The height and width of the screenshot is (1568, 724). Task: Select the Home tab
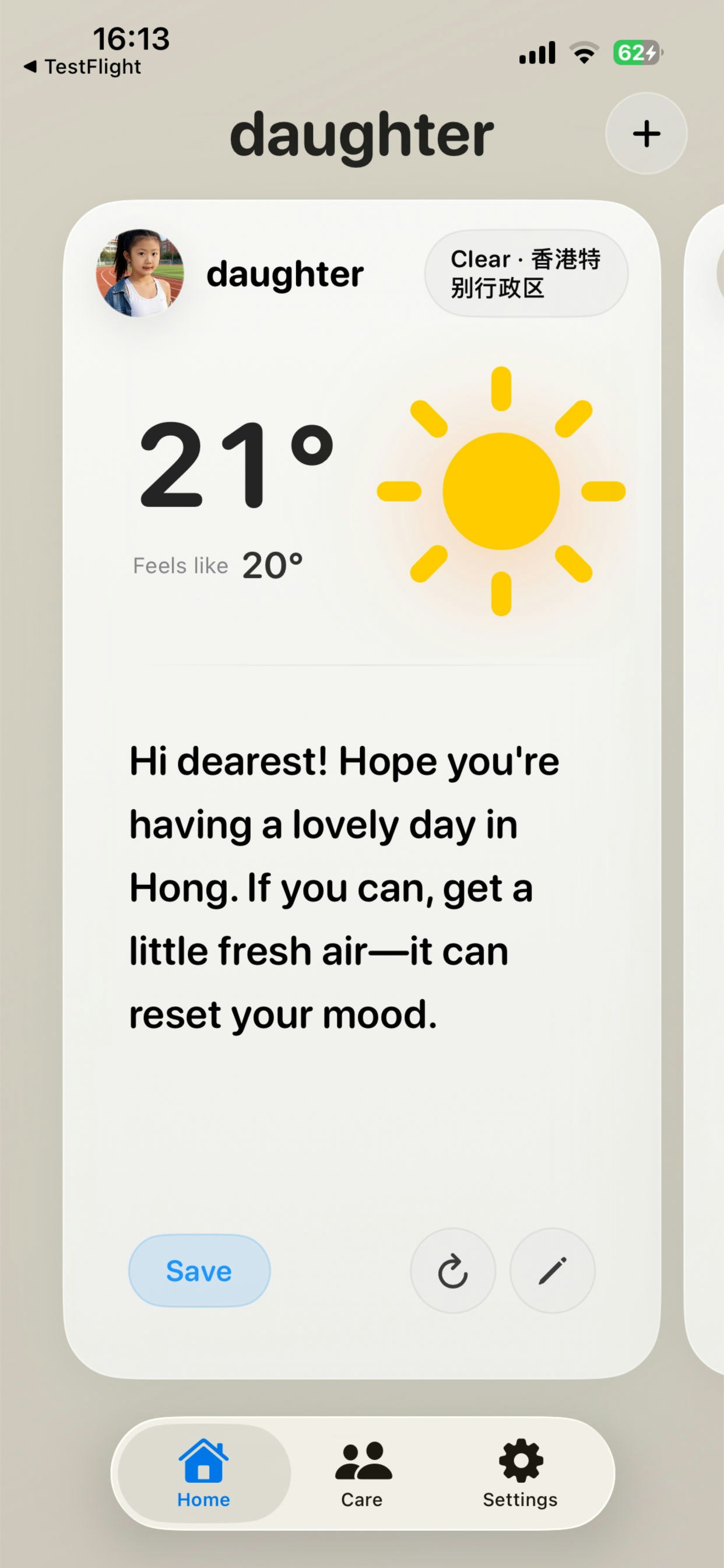coord(203,1473)
